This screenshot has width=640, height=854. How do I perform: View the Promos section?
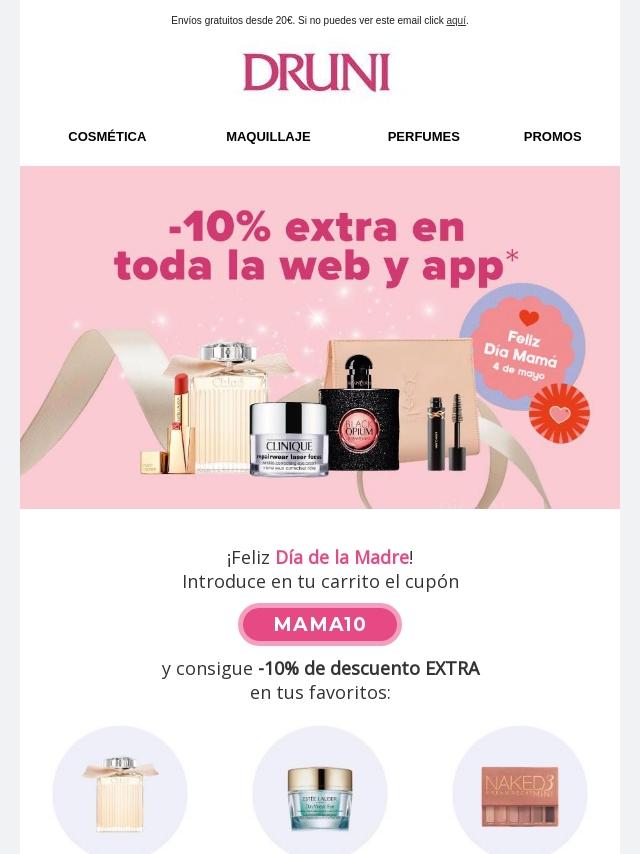pyautogui.click(x=552, y=137)
